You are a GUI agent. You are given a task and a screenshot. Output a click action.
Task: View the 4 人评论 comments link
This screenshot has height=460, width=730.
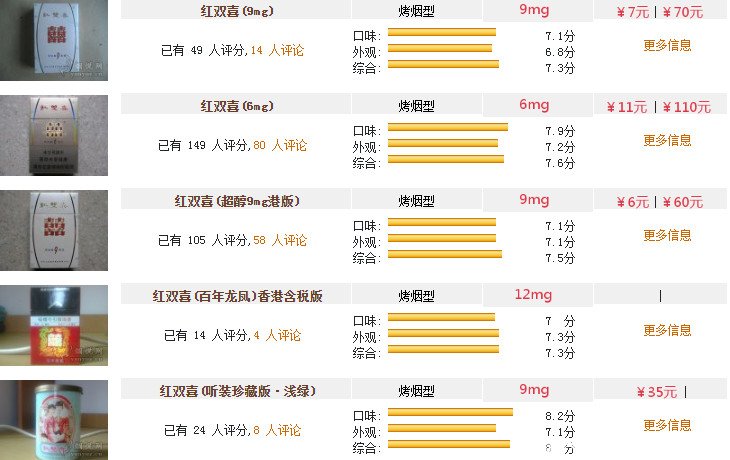point(277,335)
